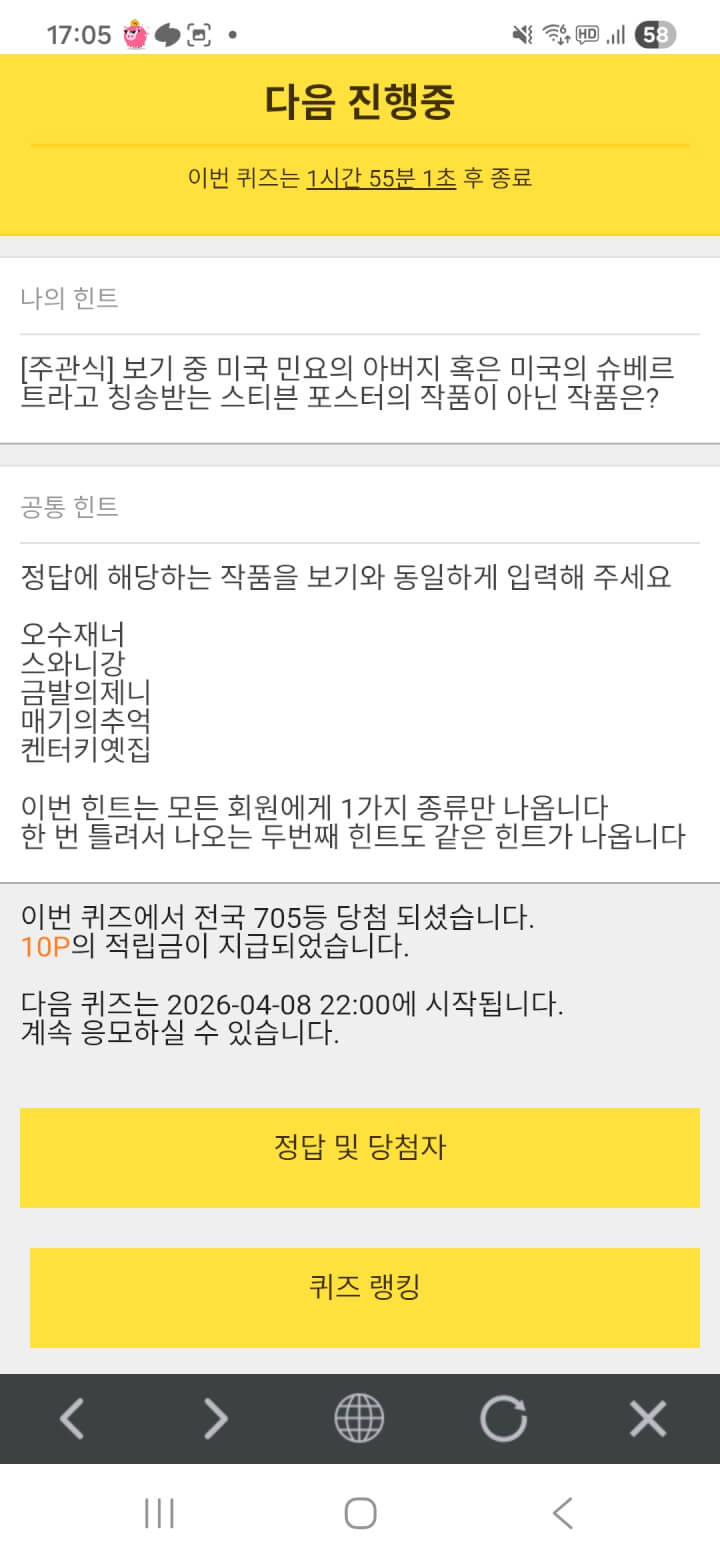
Task: Go forward to the next web page
Action: pyautogui.click(x=216, y=1418)
